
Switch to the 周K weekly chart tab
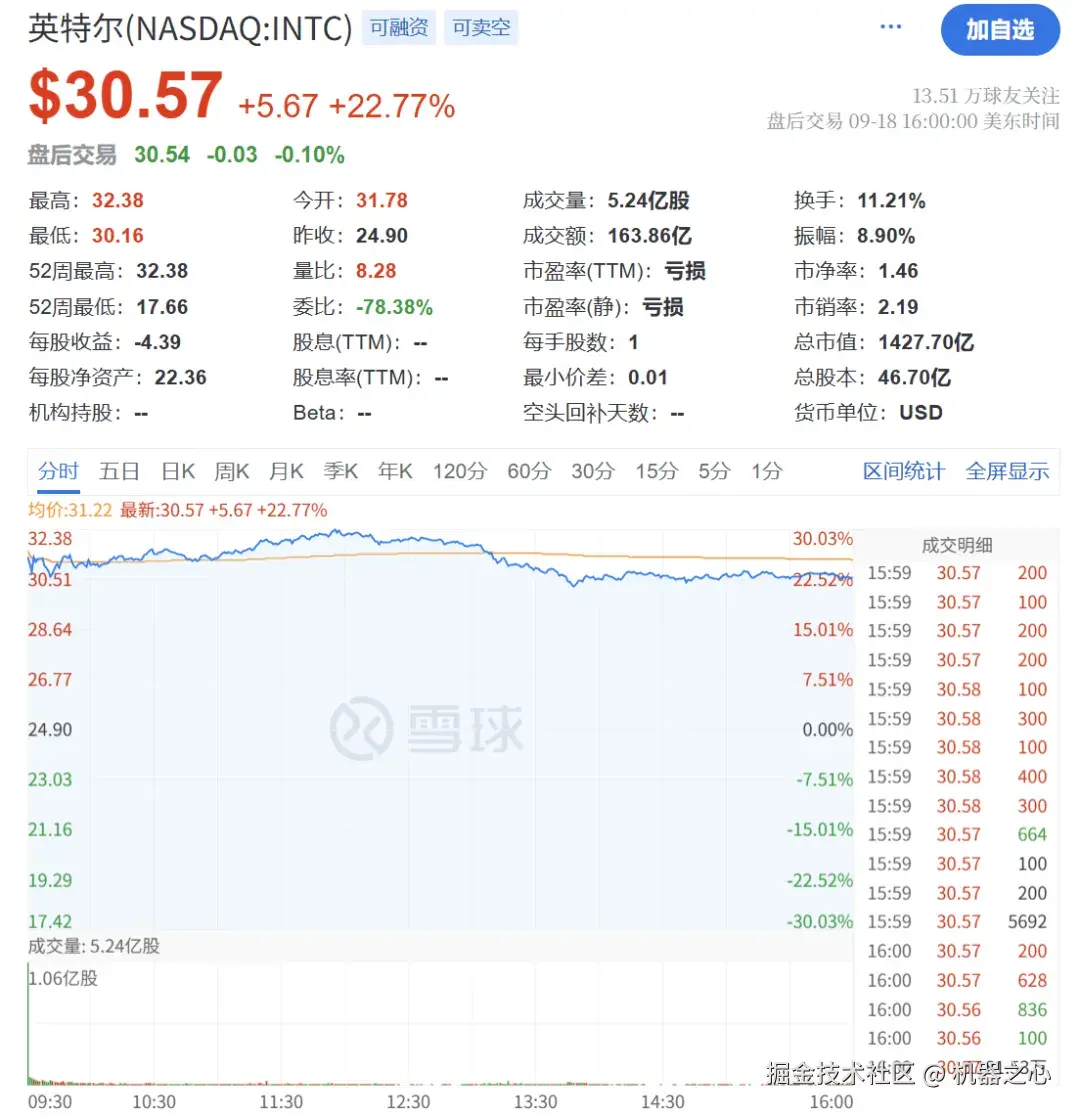(231, 471)
